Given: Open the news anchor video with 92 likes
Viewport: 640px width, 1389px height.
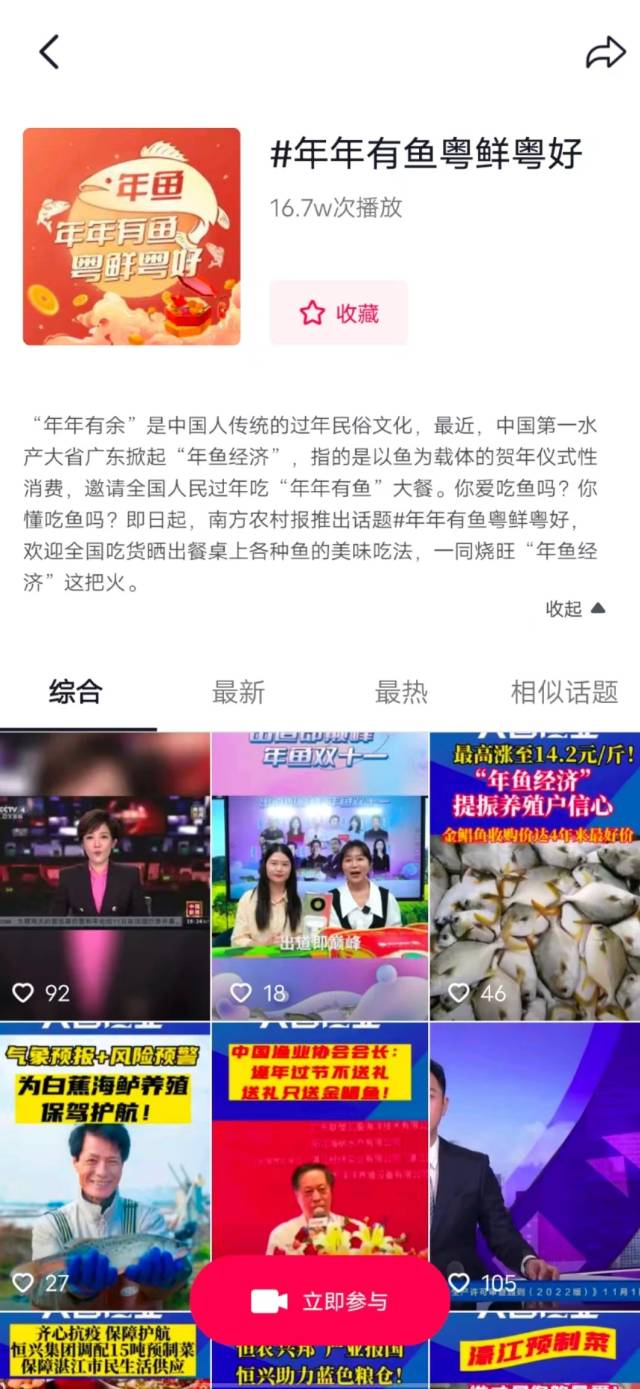Looking at the screenshot, I should (x=105, y=875).
